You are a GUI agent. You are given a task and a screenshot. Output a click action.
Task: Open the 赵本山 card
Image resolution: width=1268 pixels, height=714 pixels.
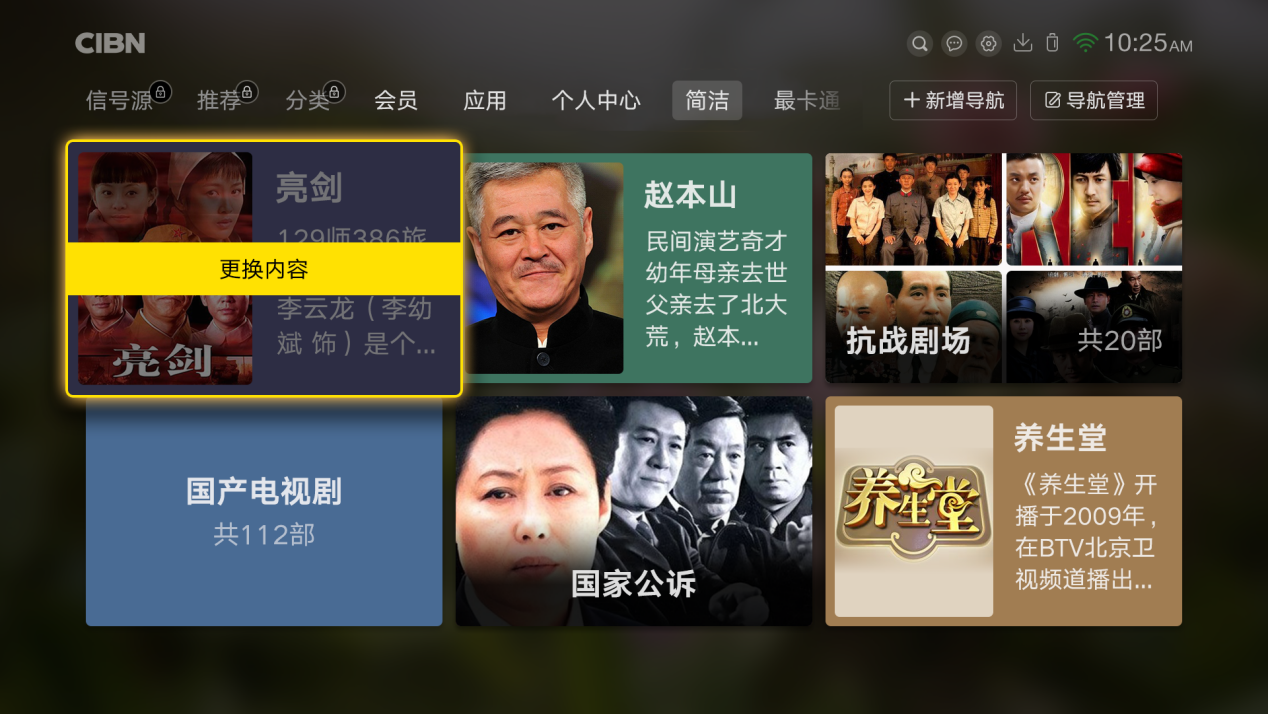click(638, 268)
